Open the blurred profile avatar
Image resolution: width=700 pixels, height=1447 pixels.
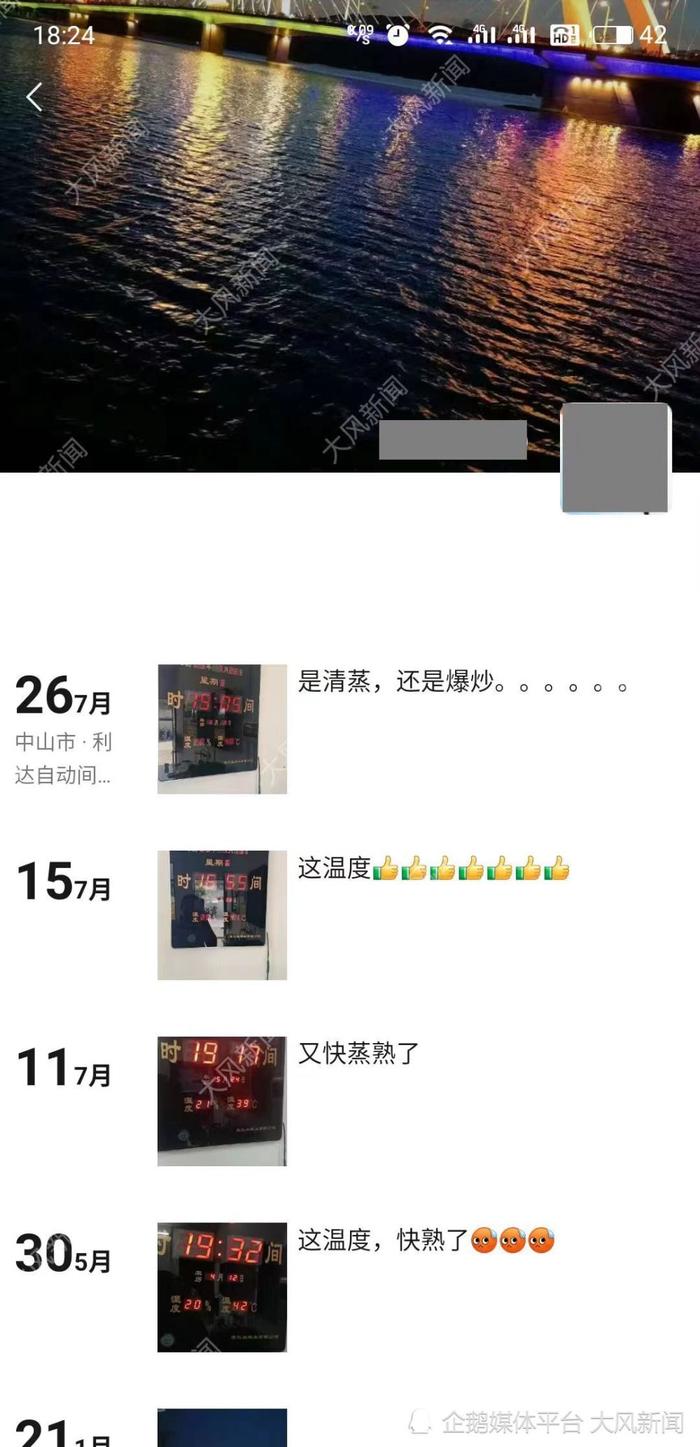pyautogui.click(x=615, y=458)
